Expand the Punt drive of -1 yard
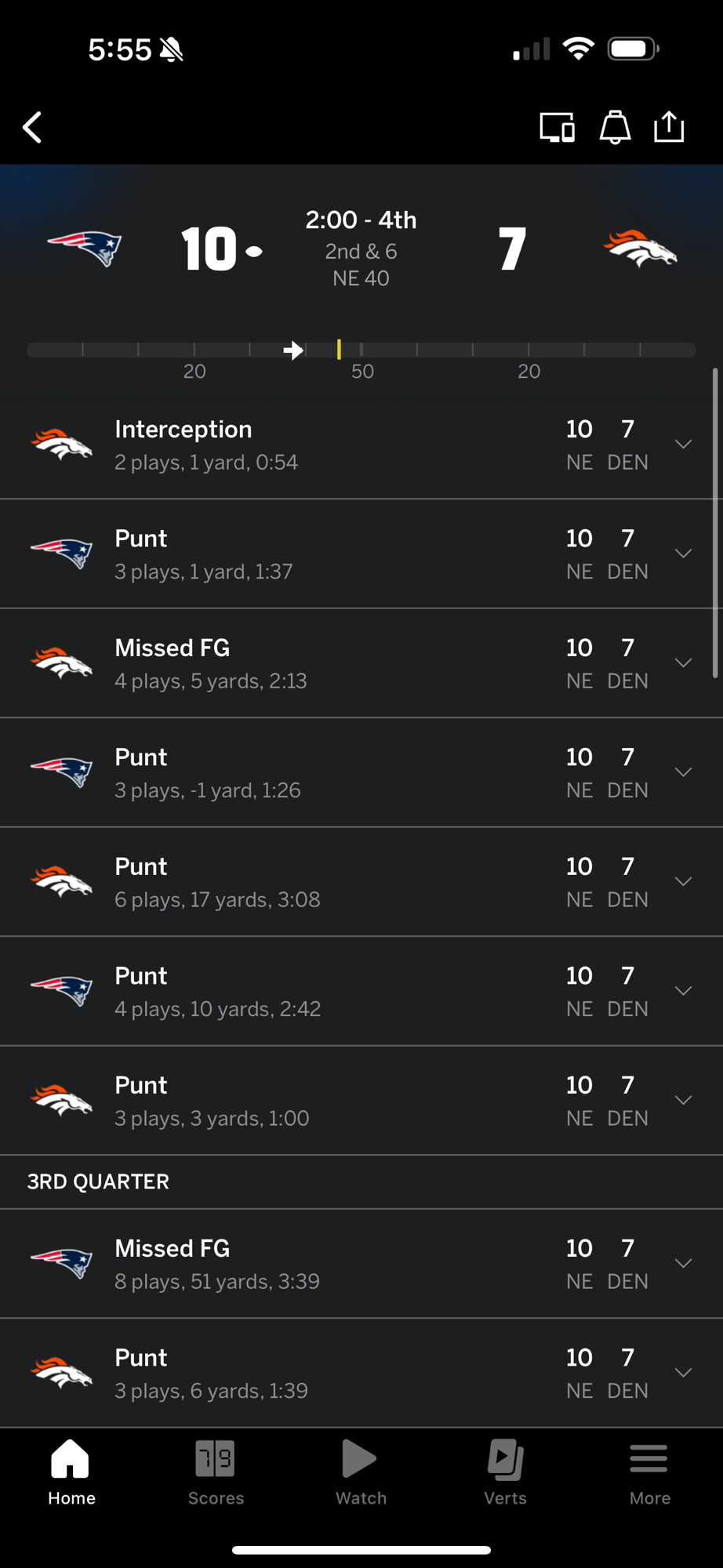 [683, 772]
